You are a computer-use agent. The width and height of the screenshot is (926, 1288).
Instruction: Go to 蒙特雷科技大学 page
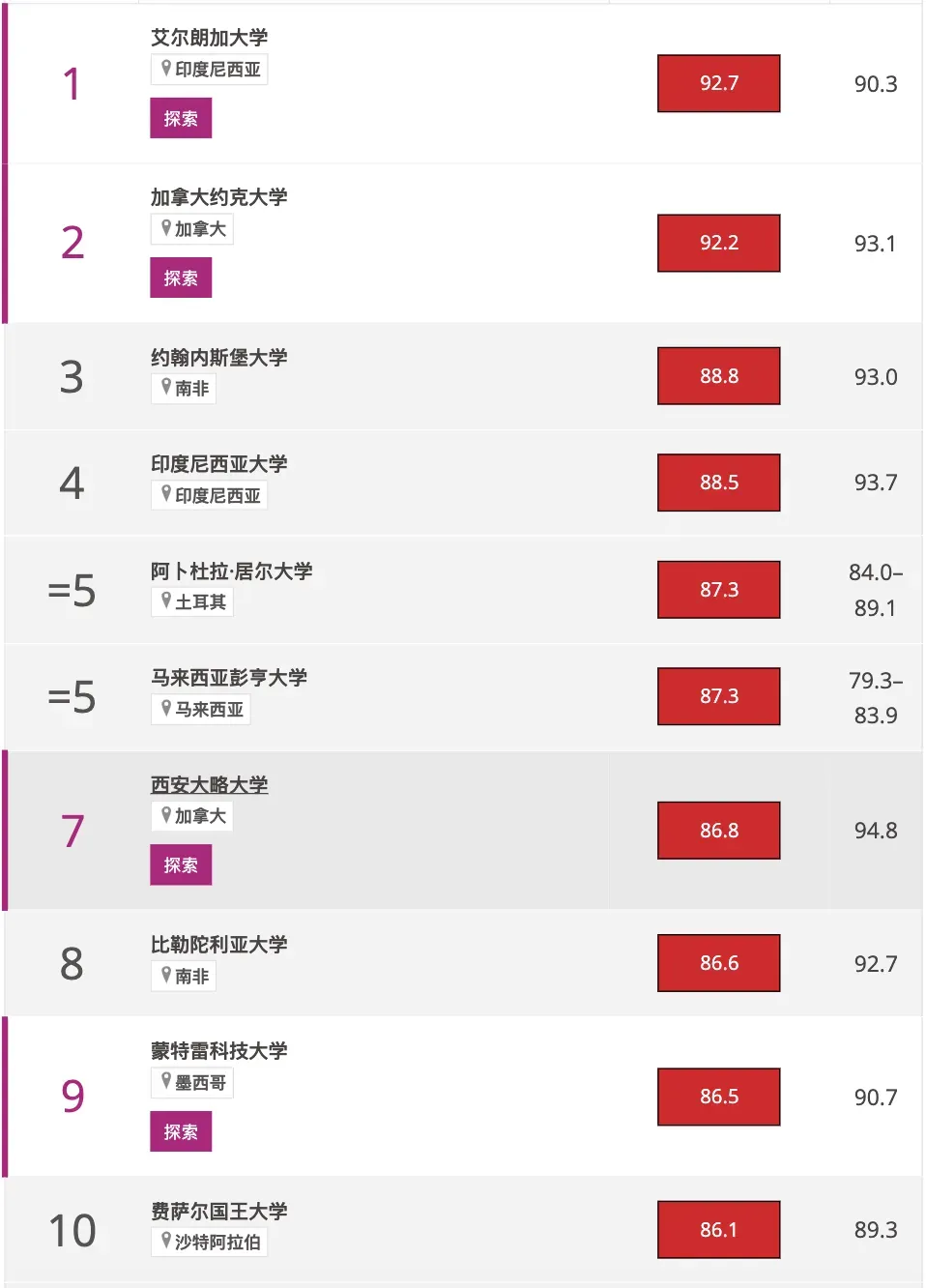219,1051
